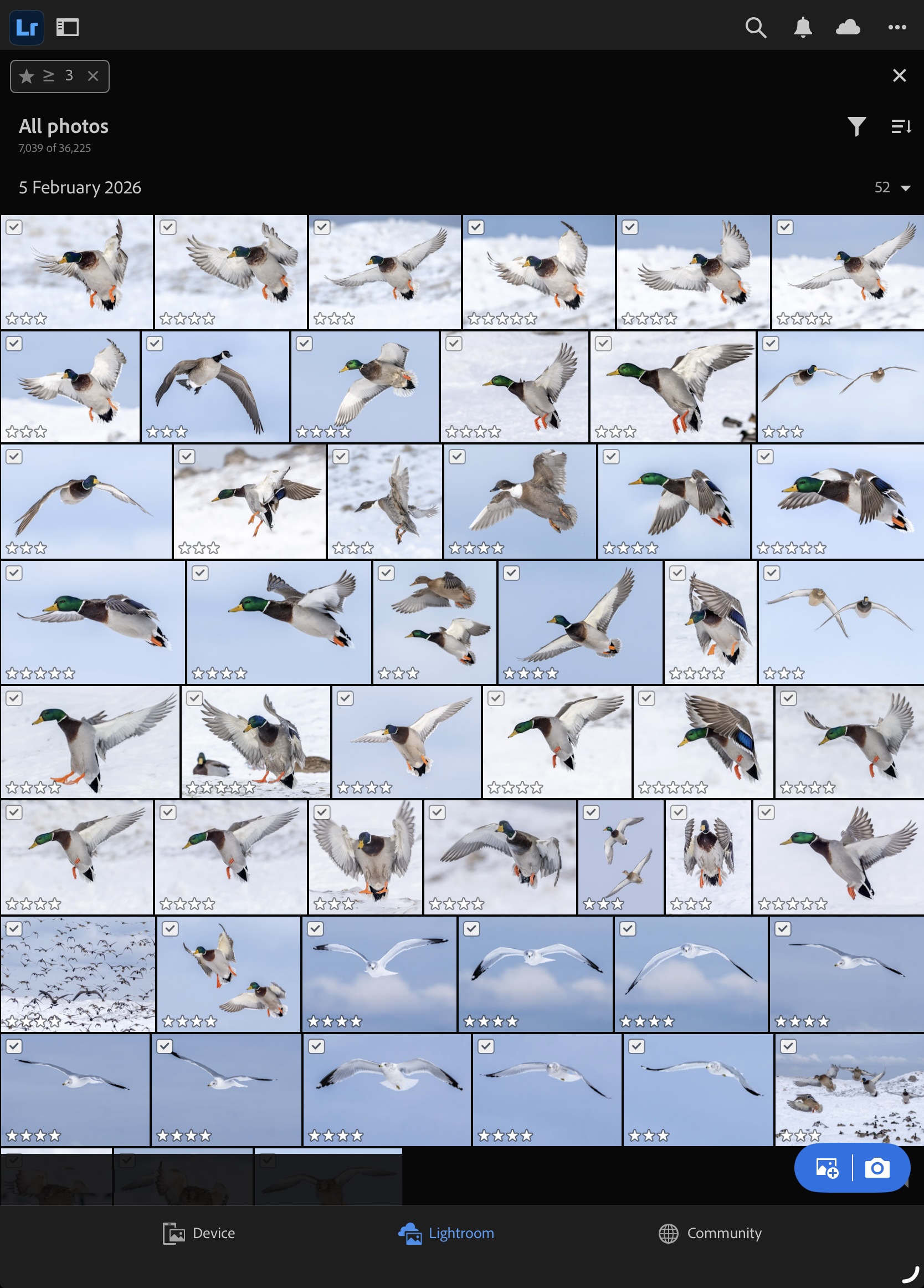Open Lightroom home via the Lr logo
Image resolution: width=924 pixels, height=1288 pixels.
27,27
